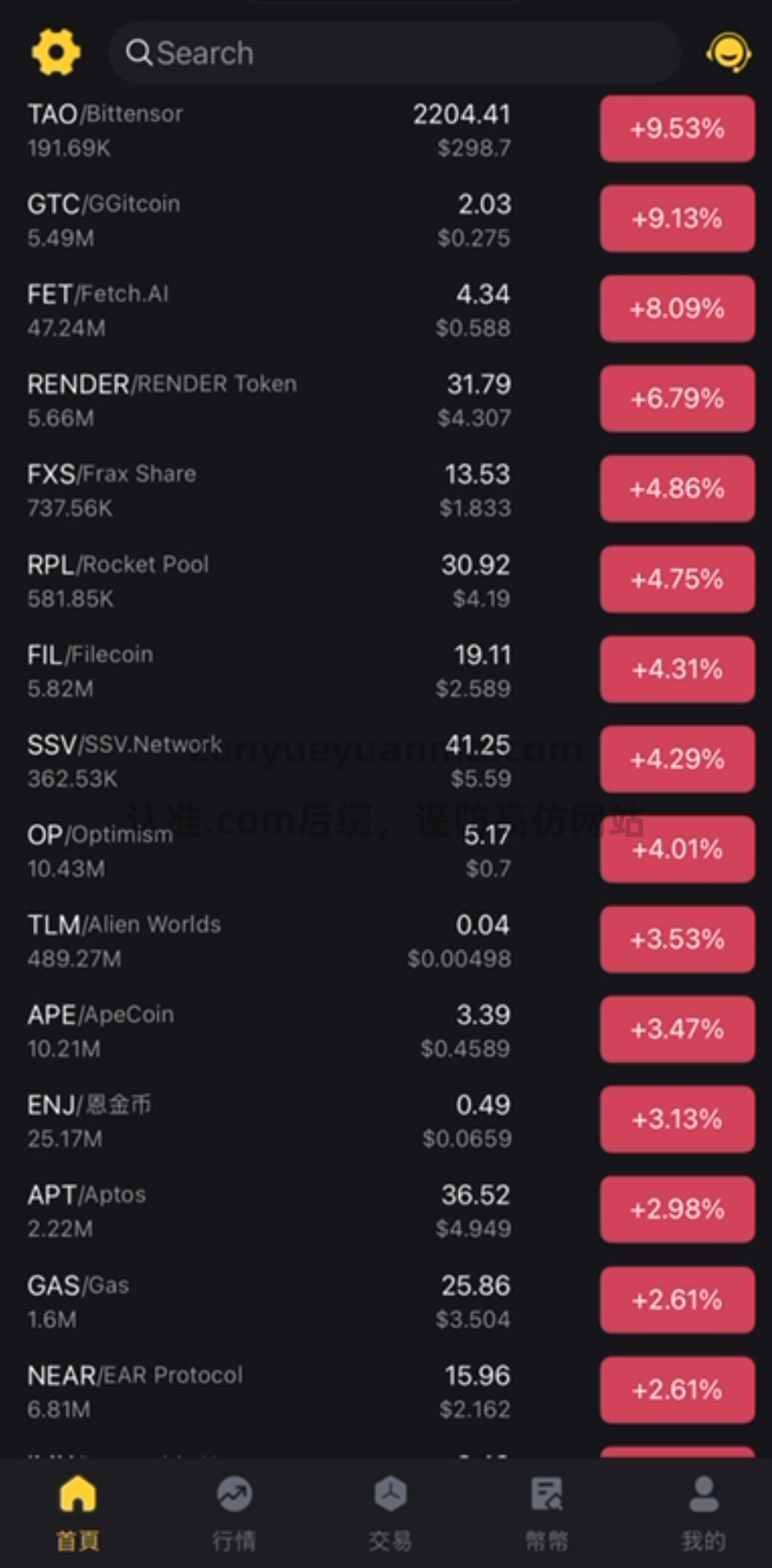
Task: Switch to the 行情 tab
Action: [234, 1513]
